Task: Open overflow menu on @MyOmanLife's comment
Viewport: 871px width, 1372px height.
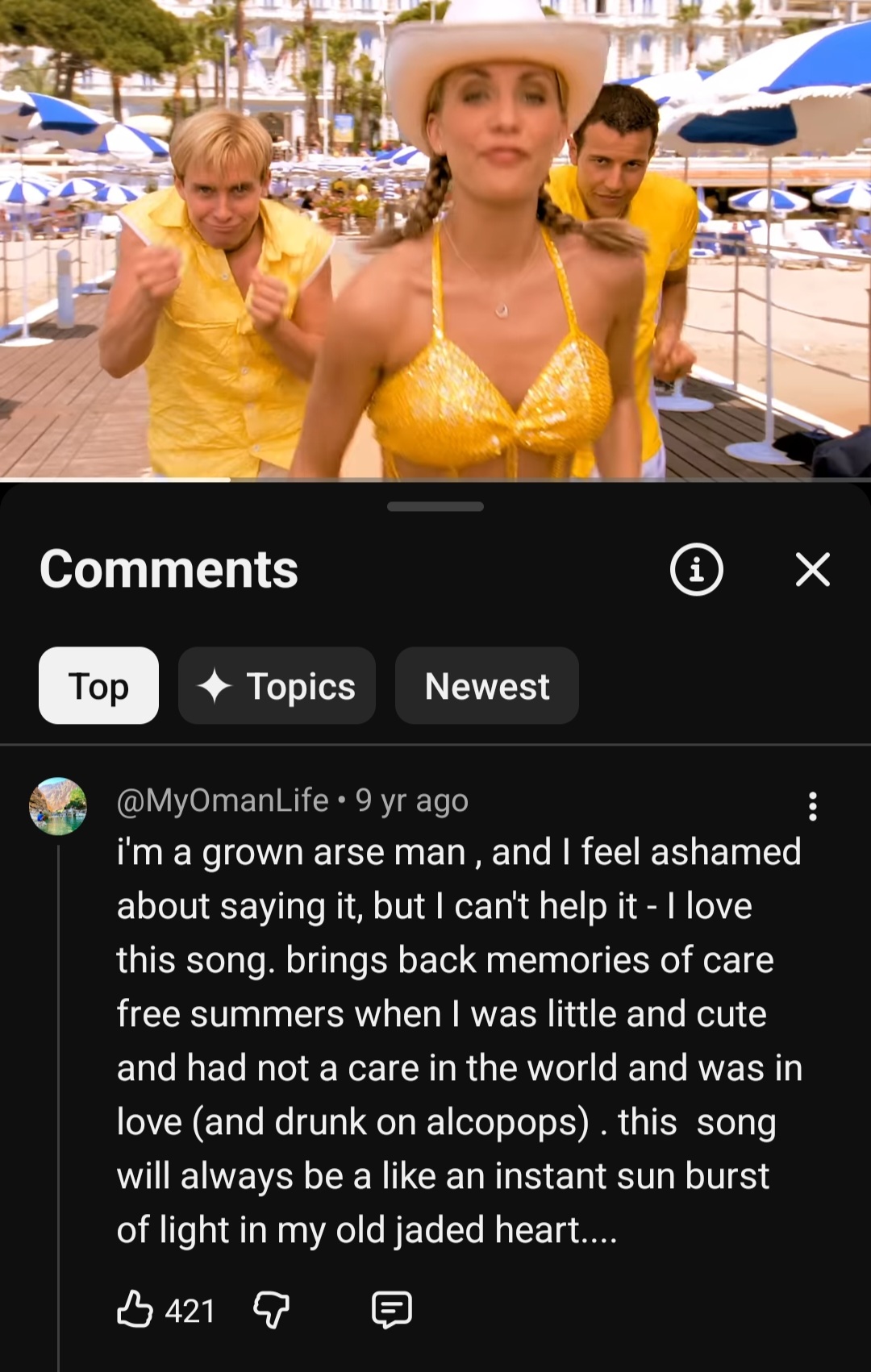Action: tap(812, 806)
